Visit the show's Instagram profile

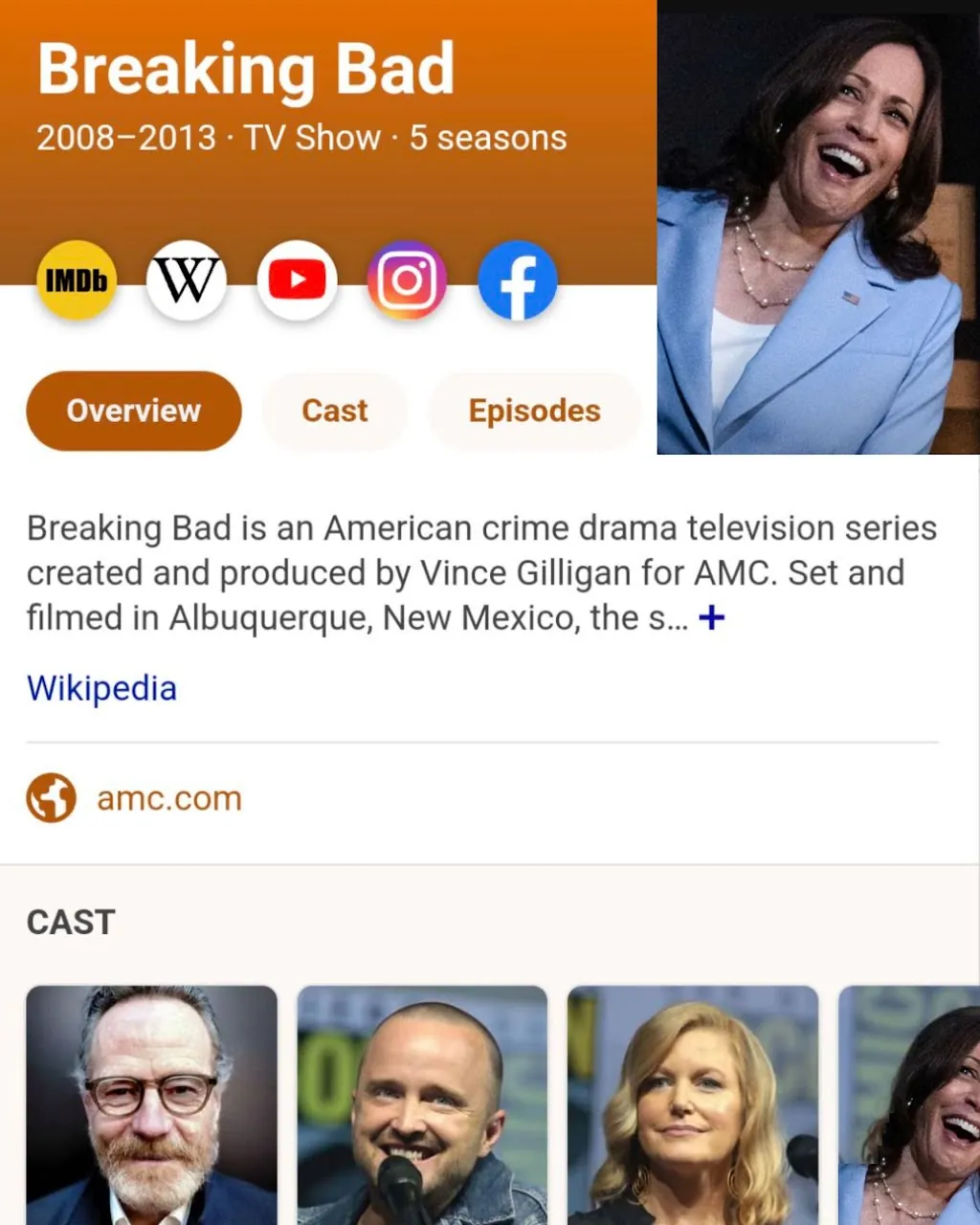pyautogui.click(x=408, y=280)
